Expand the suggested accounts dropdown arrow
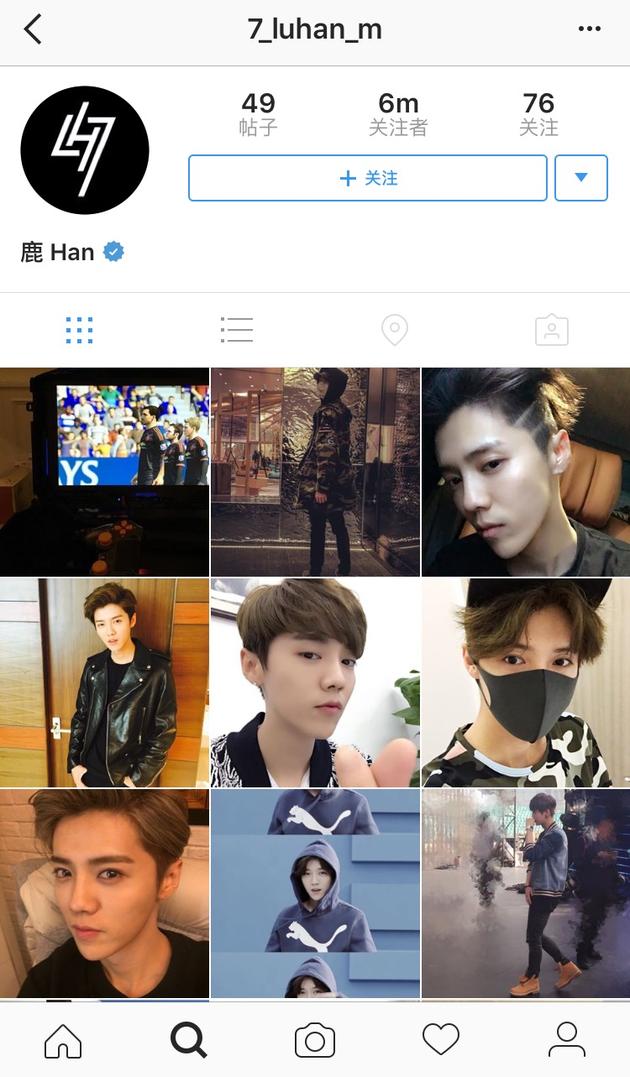Screen dimensions: 630x1077 click(581, 178)
